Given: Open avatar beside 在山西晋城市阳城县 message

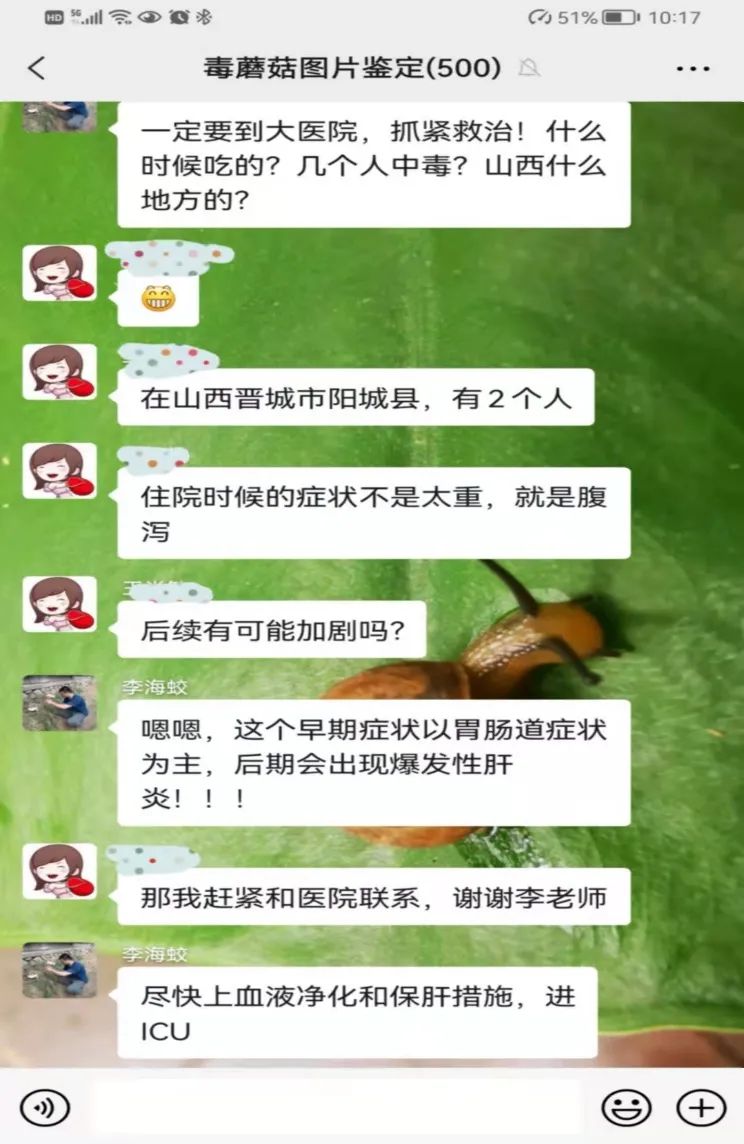Looking at the screenshot, I should coord(59,372).
